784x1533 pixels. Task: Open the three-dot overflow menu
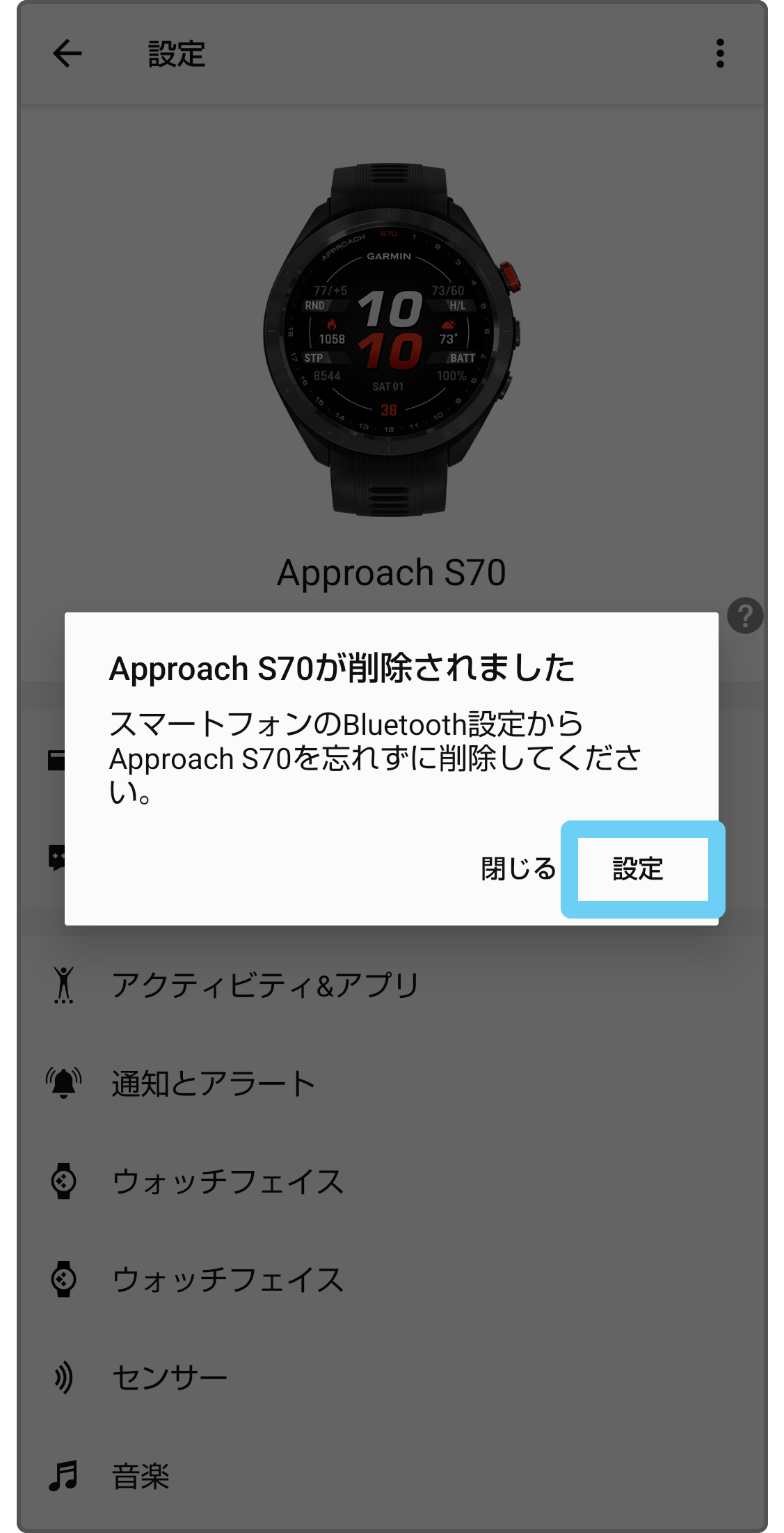tap(720, 54)
